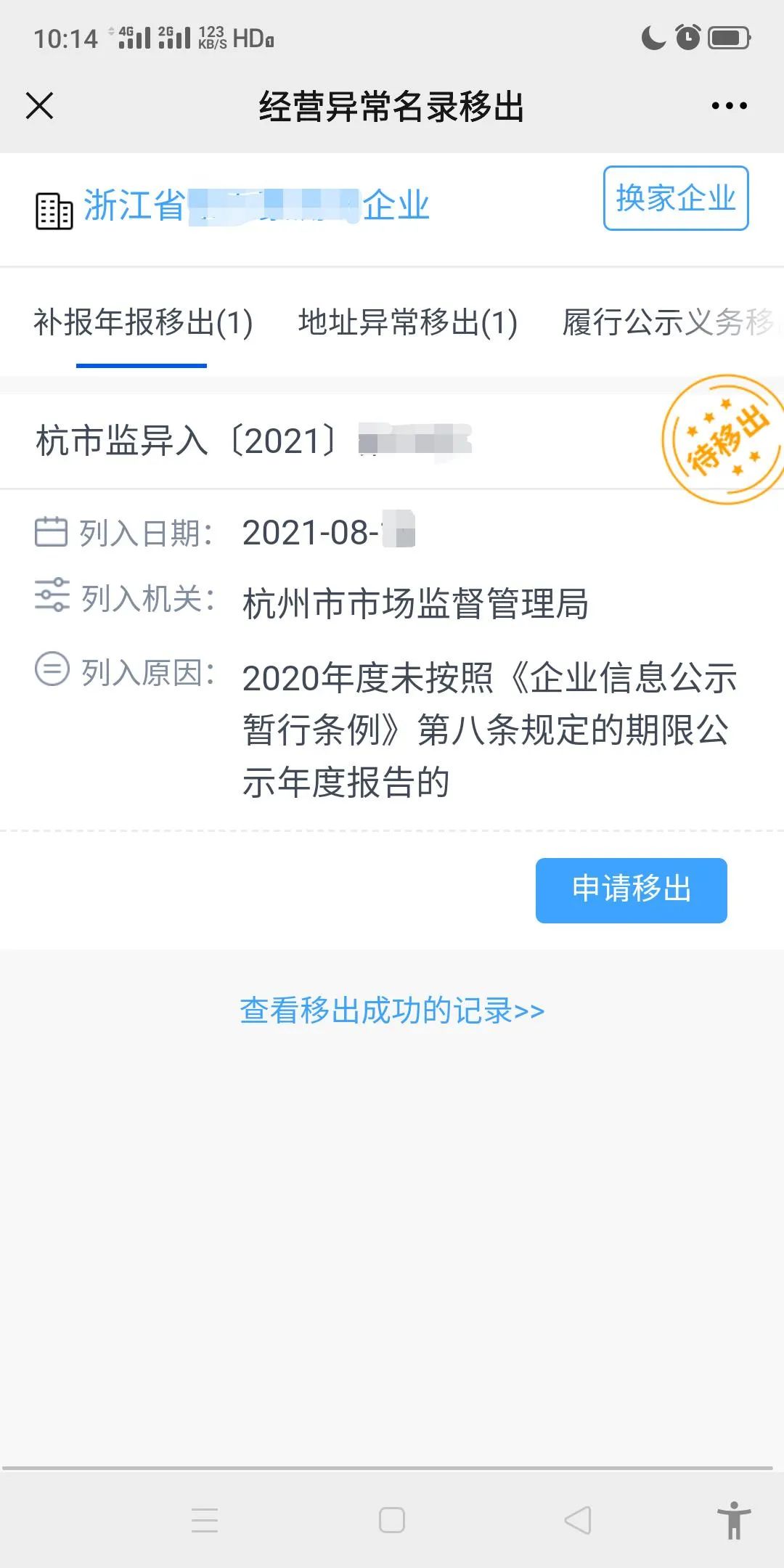Image resolution: width=784 pixels, height=1568 pixels.
Task: Open the accessibility shortcut icon
Action: click(733, 1519)
